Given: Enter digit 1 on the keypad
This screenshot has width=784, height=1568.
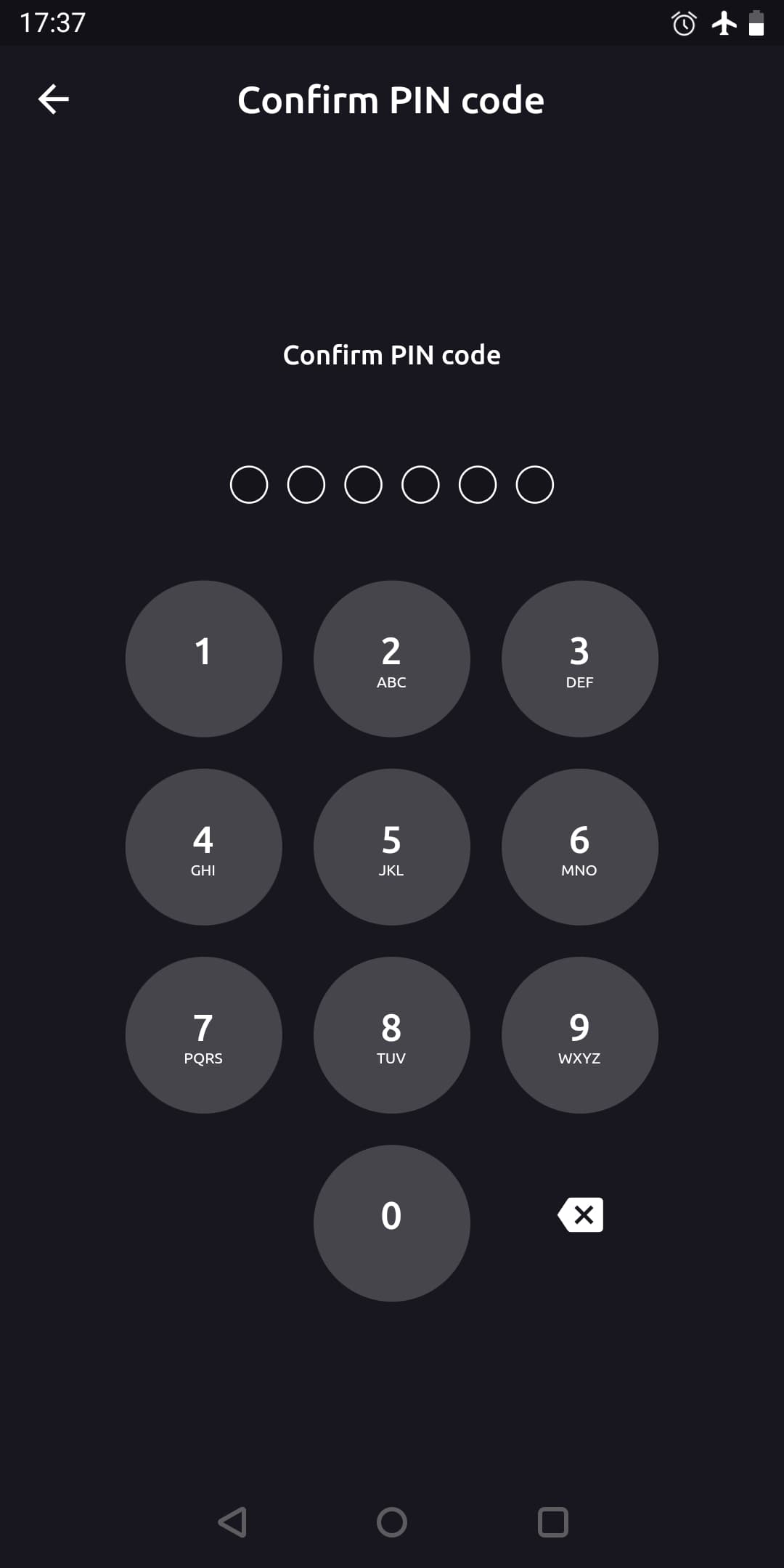Looking at the screenshot, I should point(203,658).
